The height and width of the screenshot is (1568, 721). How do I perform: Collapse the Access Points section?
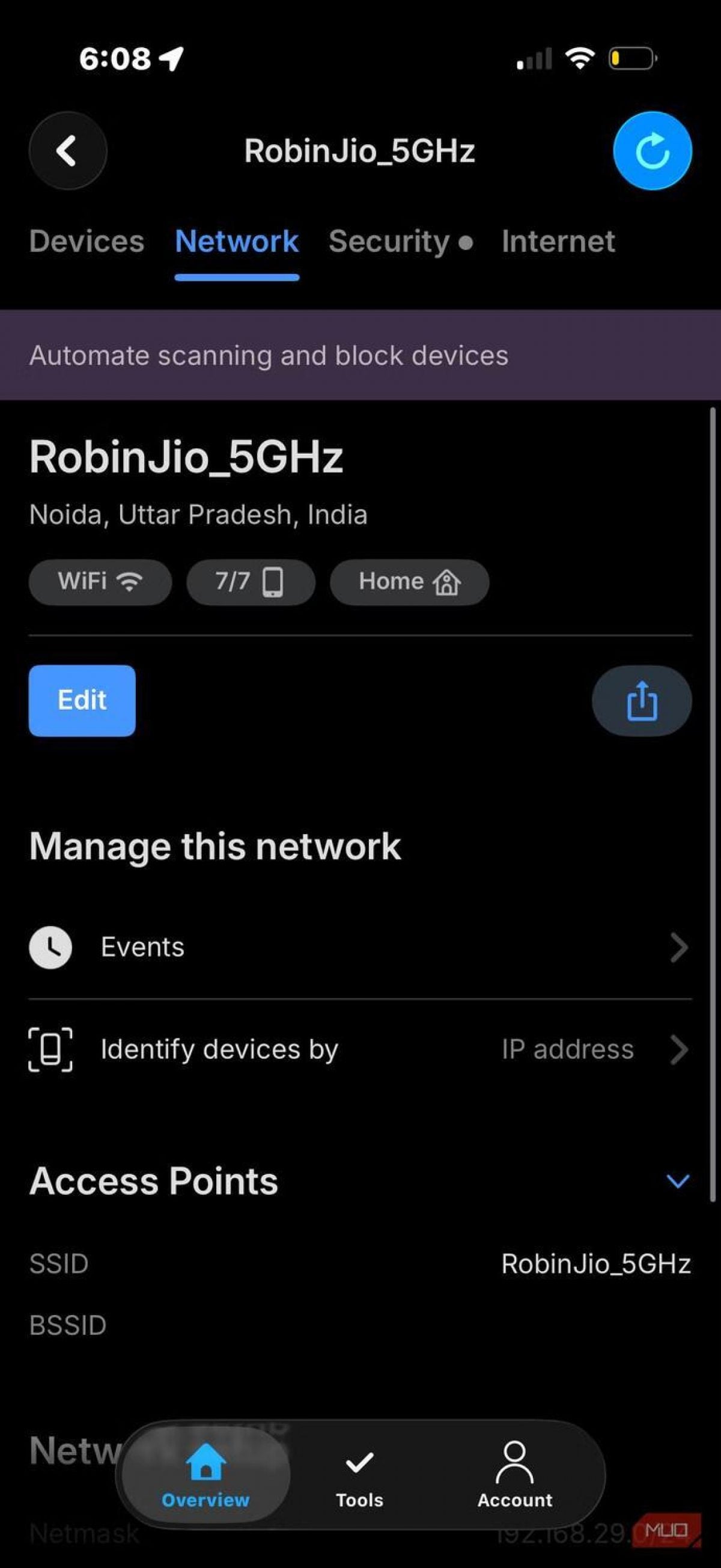click(x=677, y=1182)
